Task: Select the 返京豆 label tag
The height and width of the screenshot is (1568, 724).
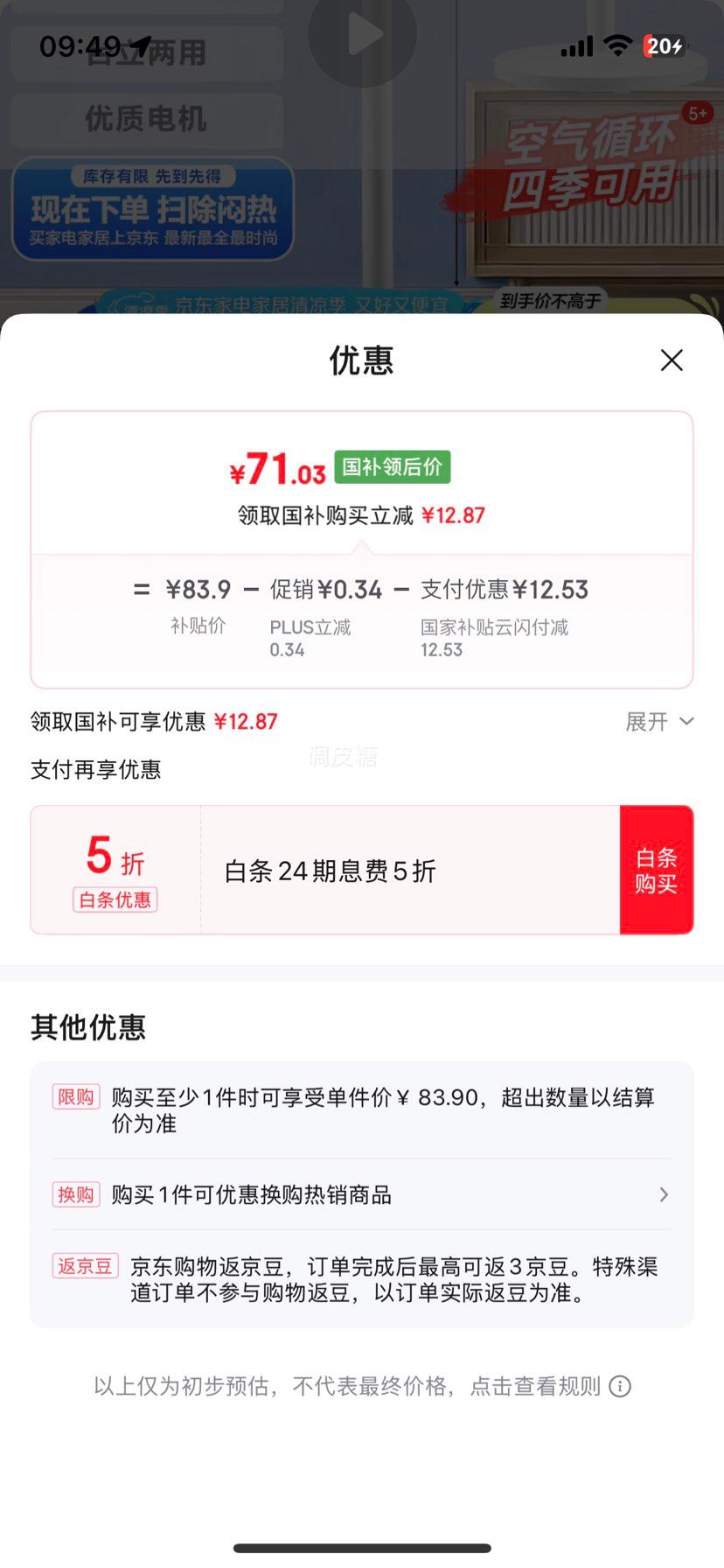Action: pos(85,1266)
